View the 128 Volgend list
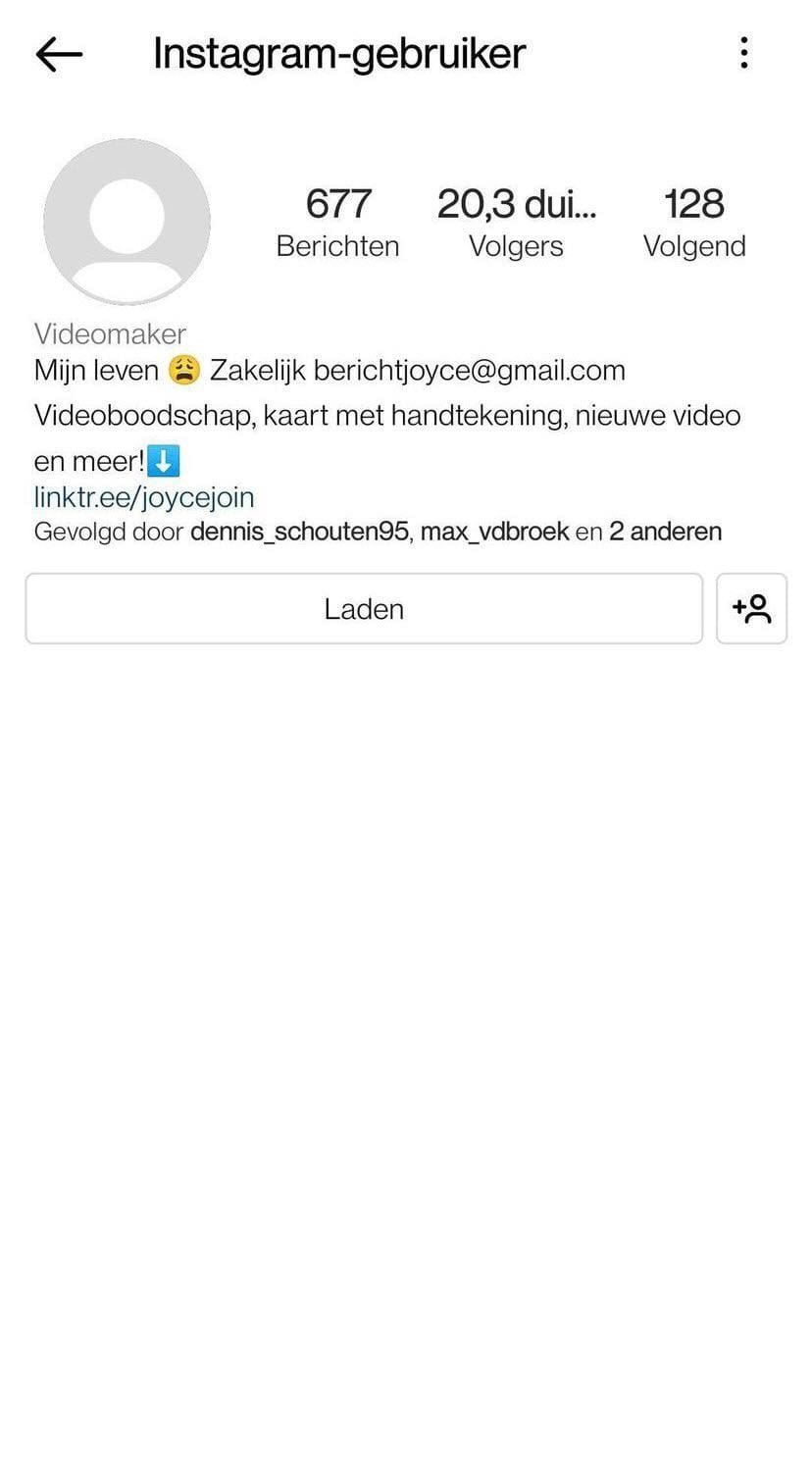Viewport: 812px width, 1479px height. coord(693,223)
